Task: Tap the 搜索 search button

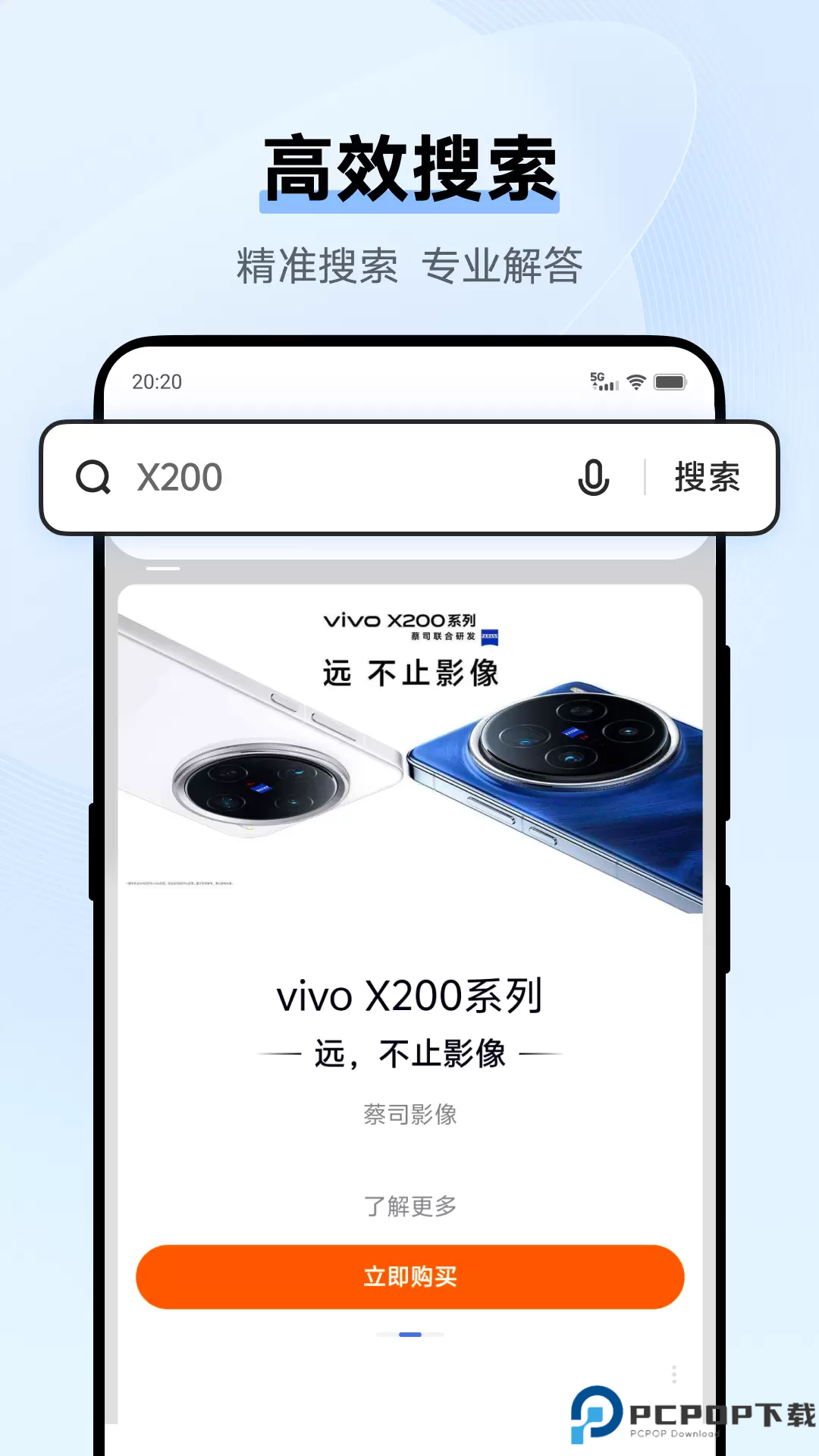Action: pos(707,478)
